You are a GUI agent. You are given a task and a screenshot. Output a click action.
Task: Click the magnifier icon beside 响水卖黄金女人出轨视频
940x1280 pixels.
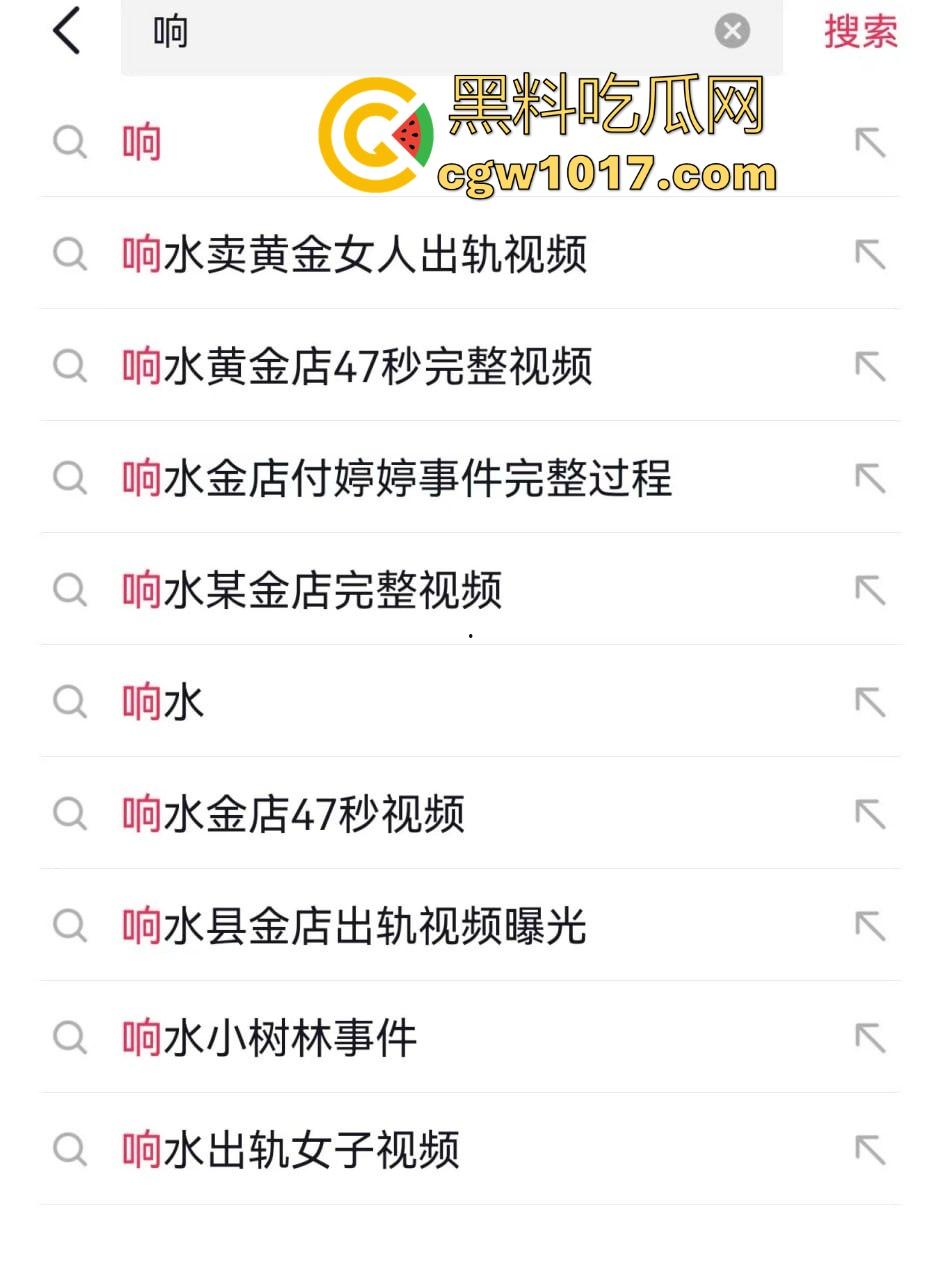point(70,254)
